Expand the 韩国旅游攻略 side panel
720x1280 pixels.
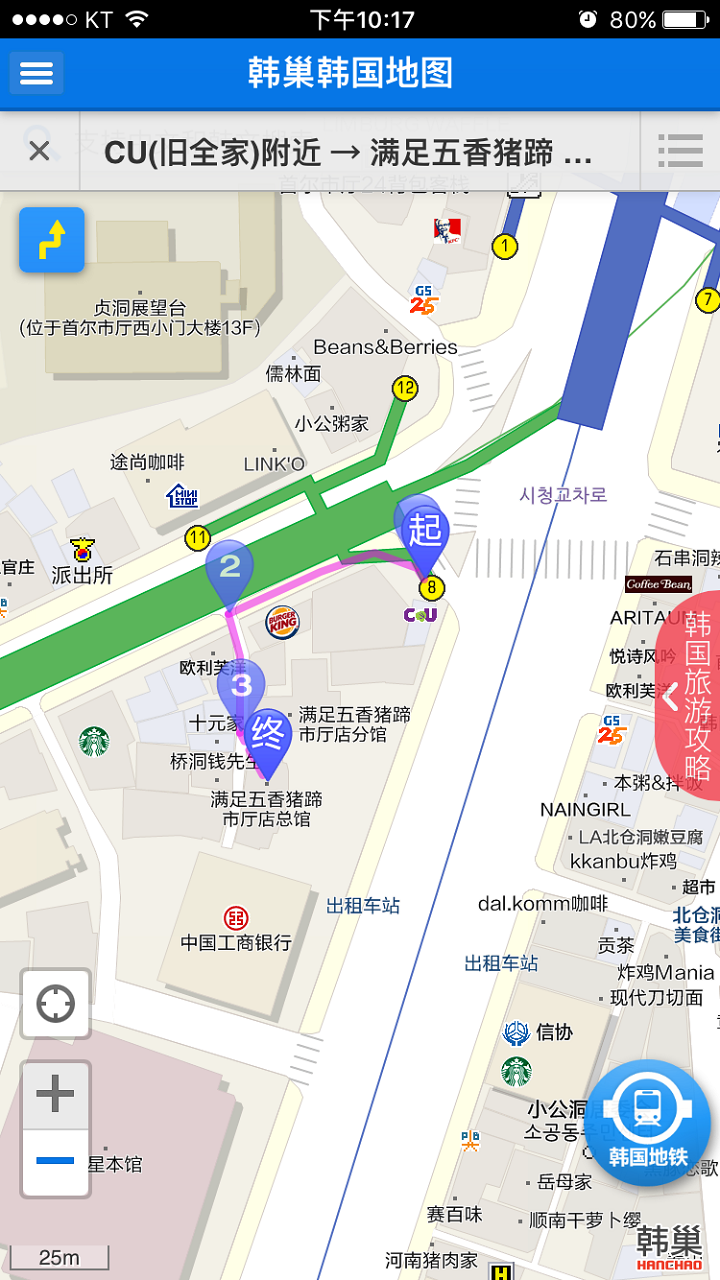[x=689, y=695]
